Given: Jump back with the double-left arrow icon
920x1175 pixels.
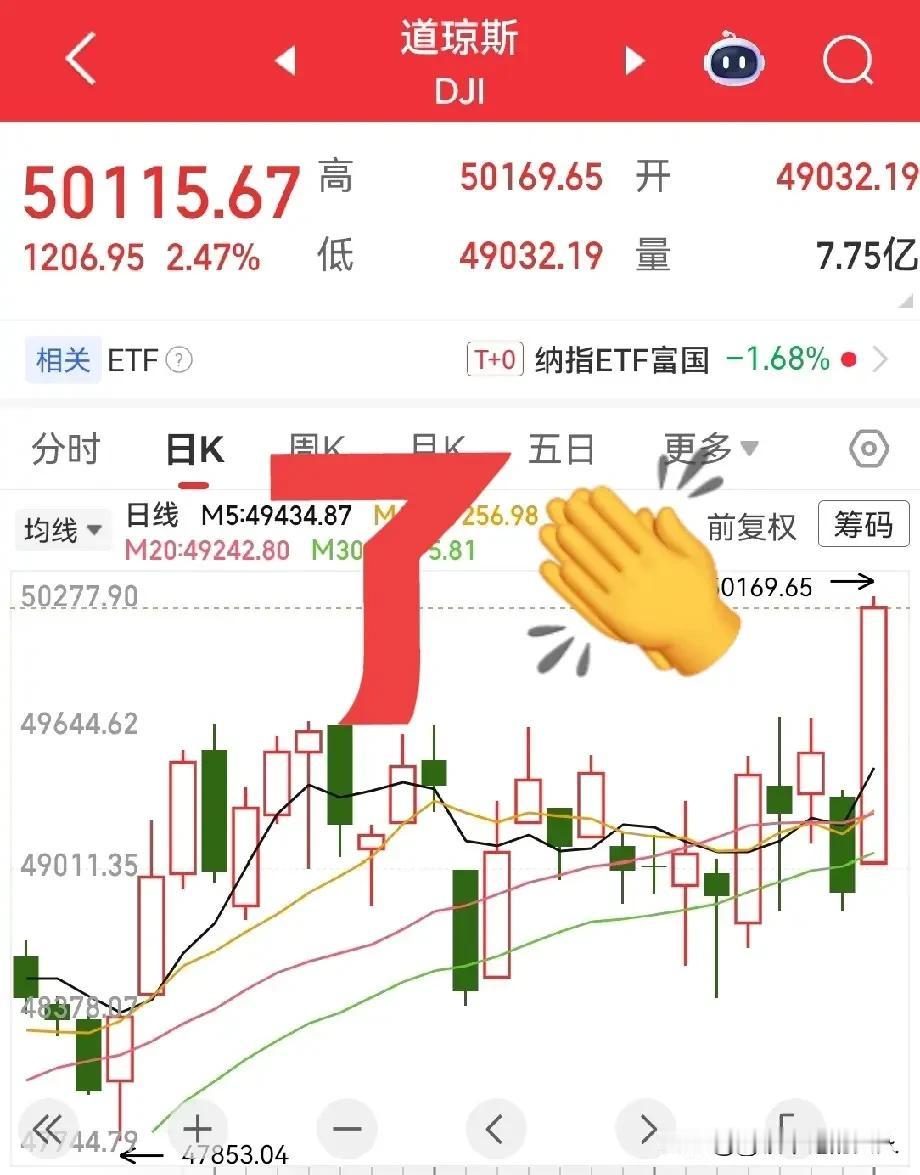Looking at the screenshot, I should [x=47, y=1127].
